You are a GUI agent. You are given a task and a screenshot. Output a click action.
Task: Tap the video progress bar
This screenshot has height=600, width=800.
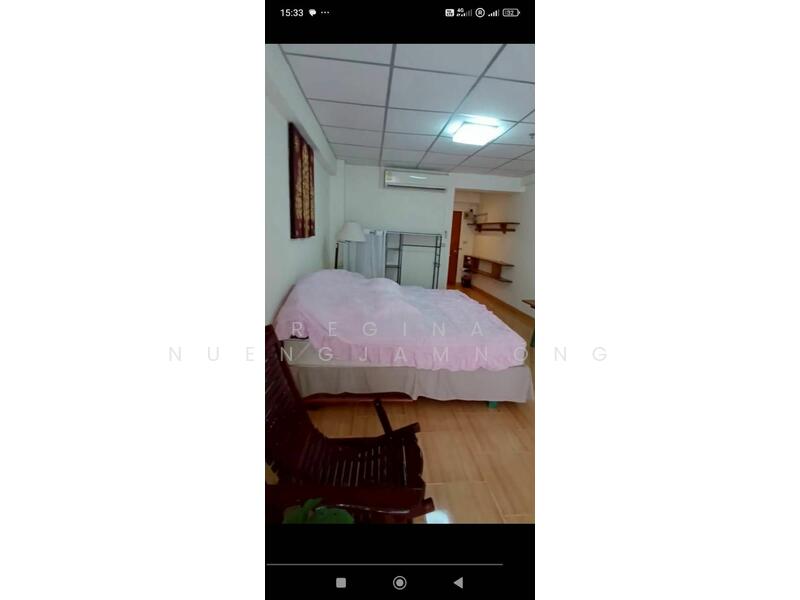point(384,564)
